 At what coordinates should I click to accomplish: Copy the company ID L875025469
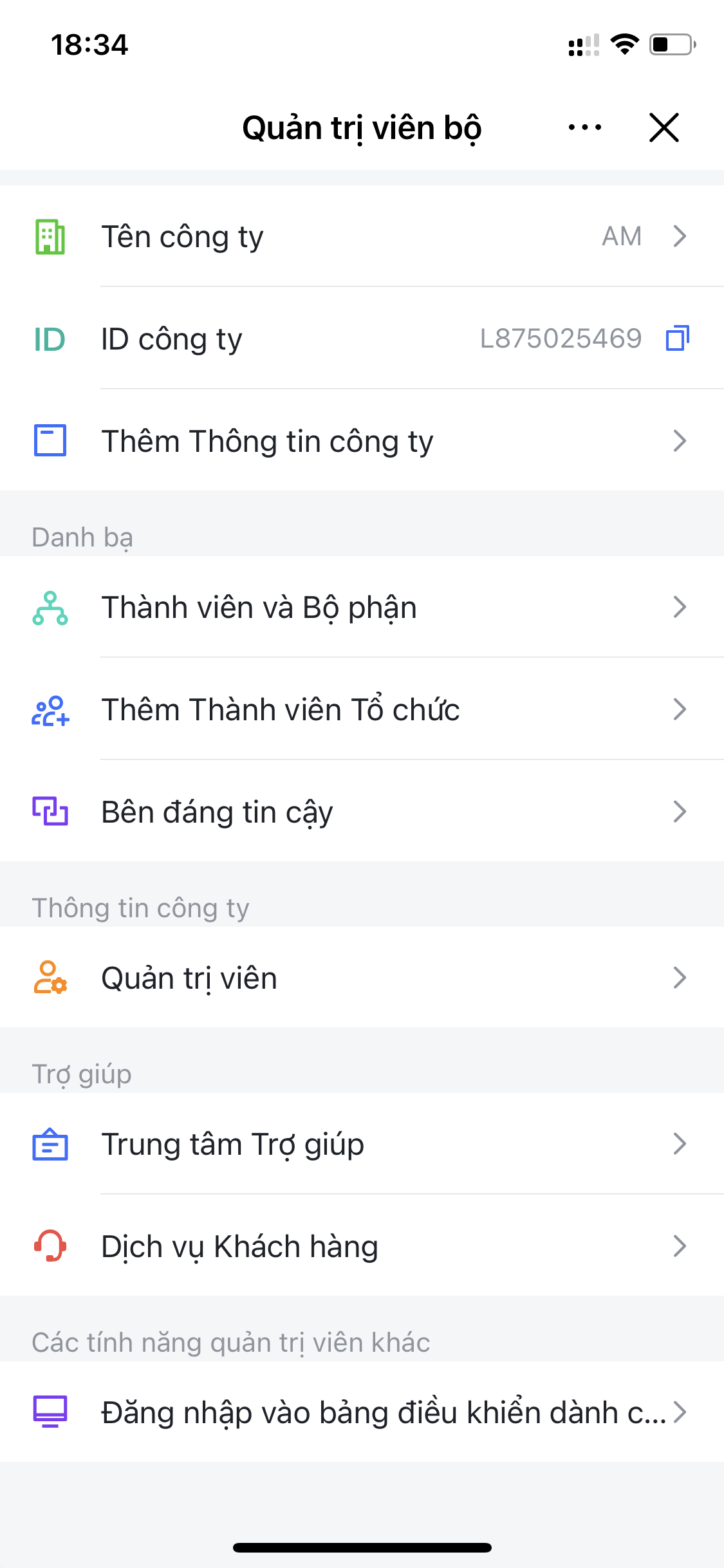[x=677, y=339]
